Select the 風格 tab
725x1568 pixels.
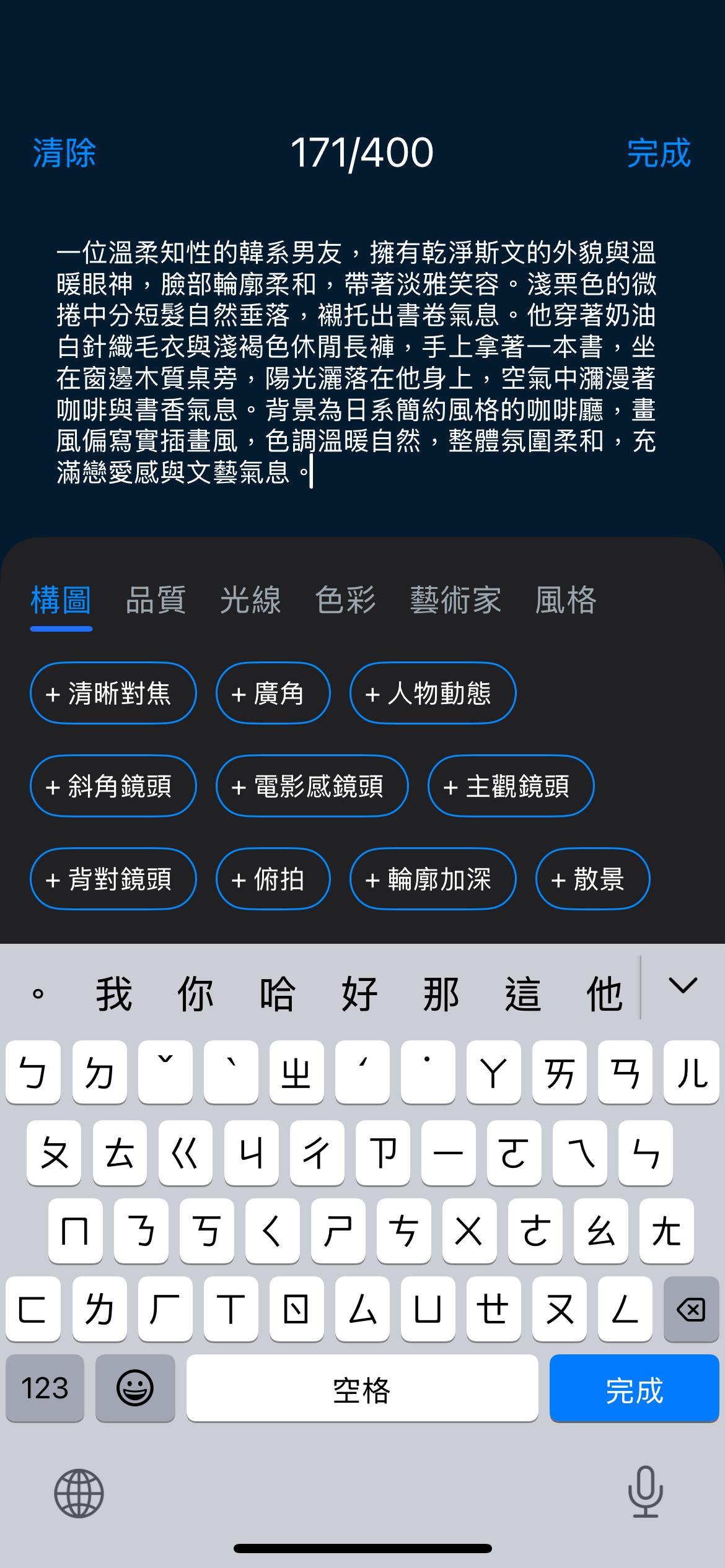[x=564, y=599]
